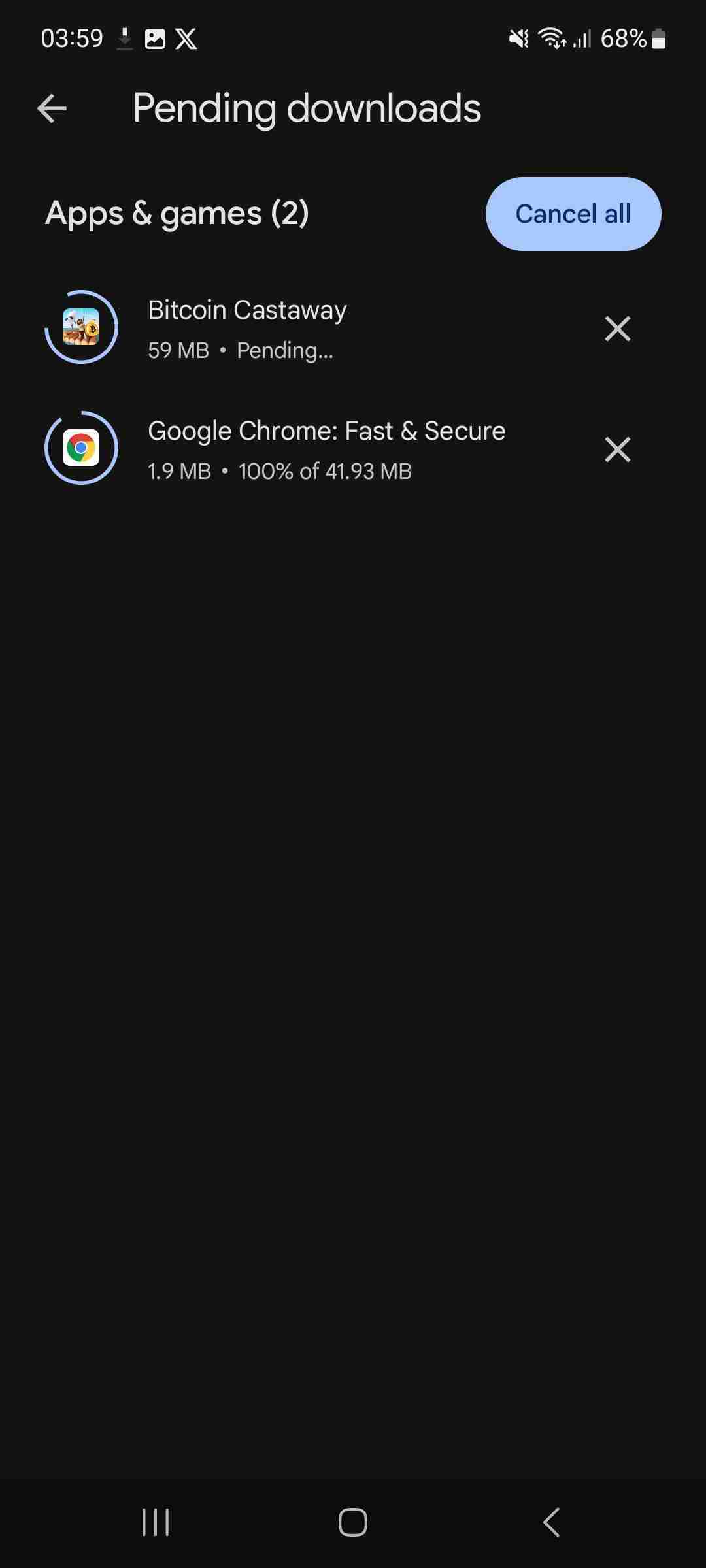706x1568 pixels.
Task: Cancel the Google Chrome download
Action: pos(617,449)
